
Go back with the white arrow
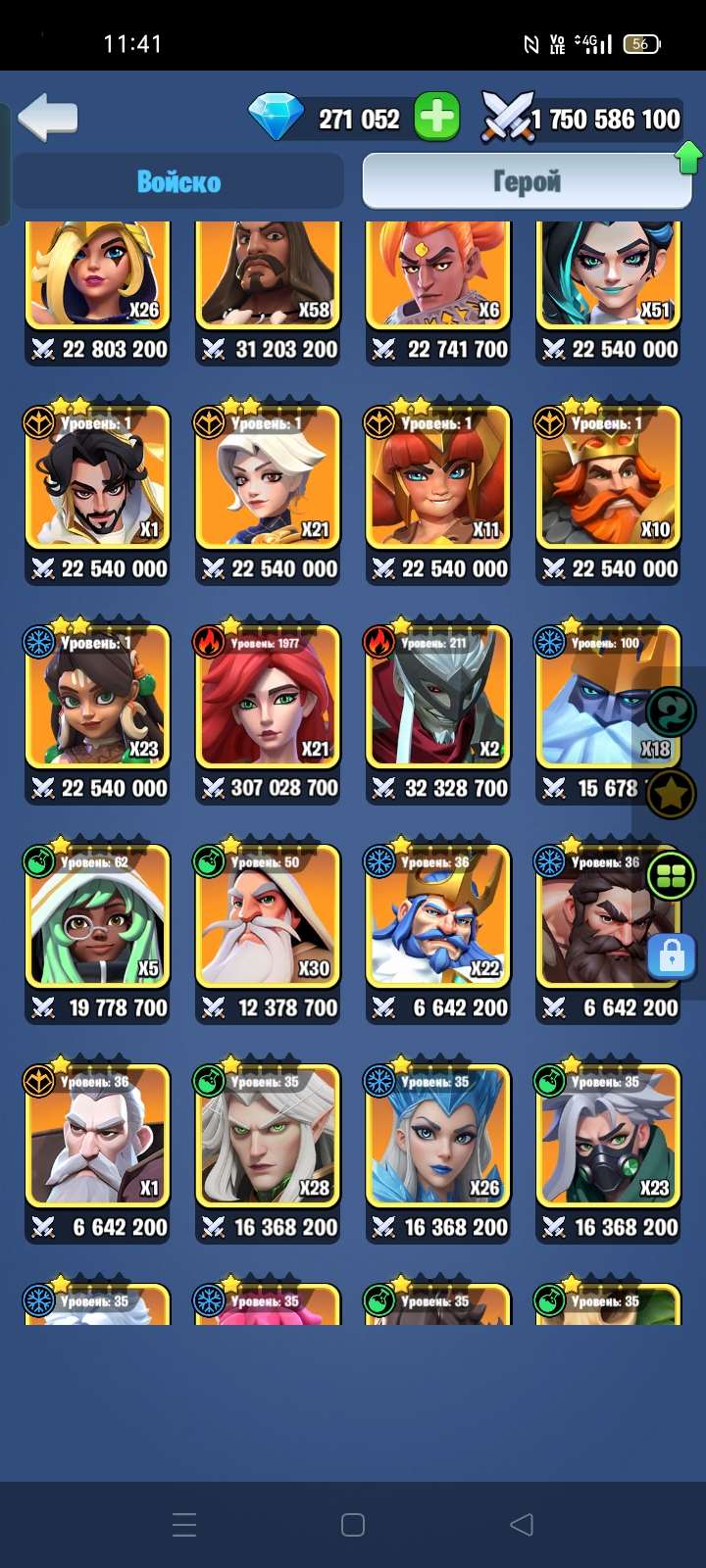coord(49,118)
